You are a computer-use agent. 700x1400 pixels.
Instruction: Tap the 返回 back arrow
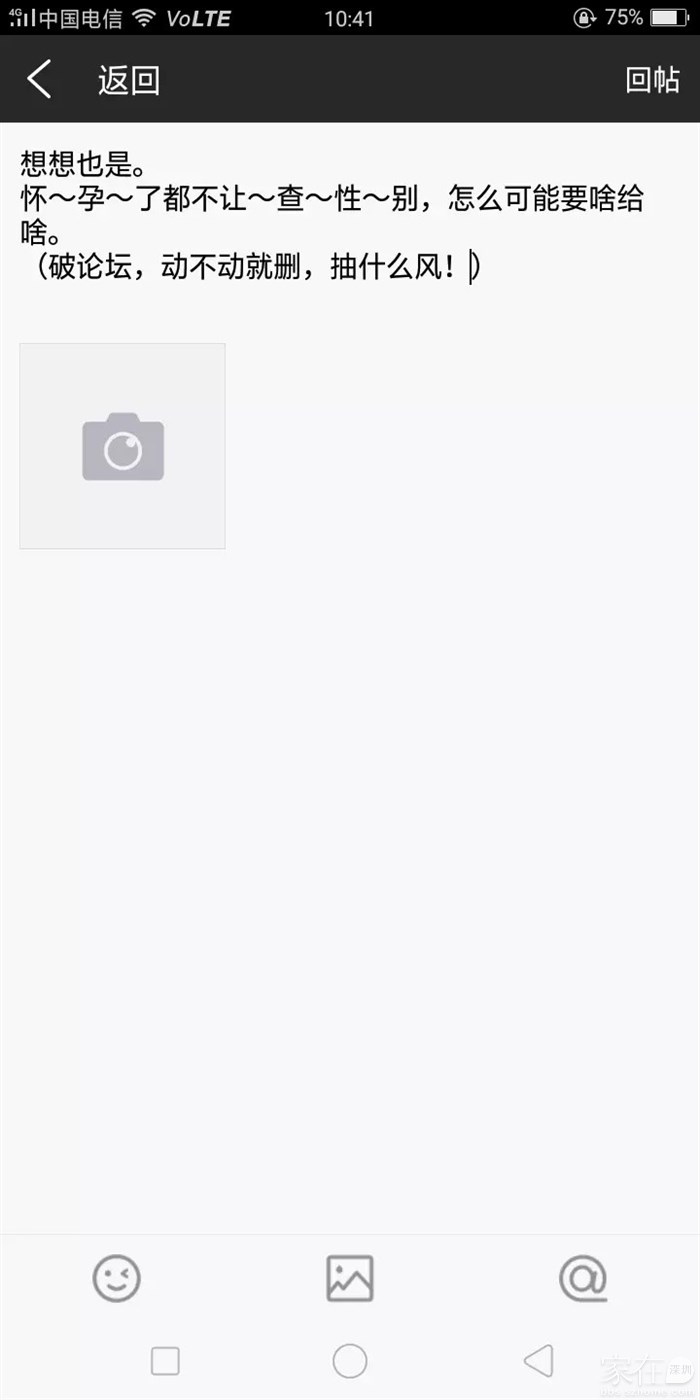40,80
